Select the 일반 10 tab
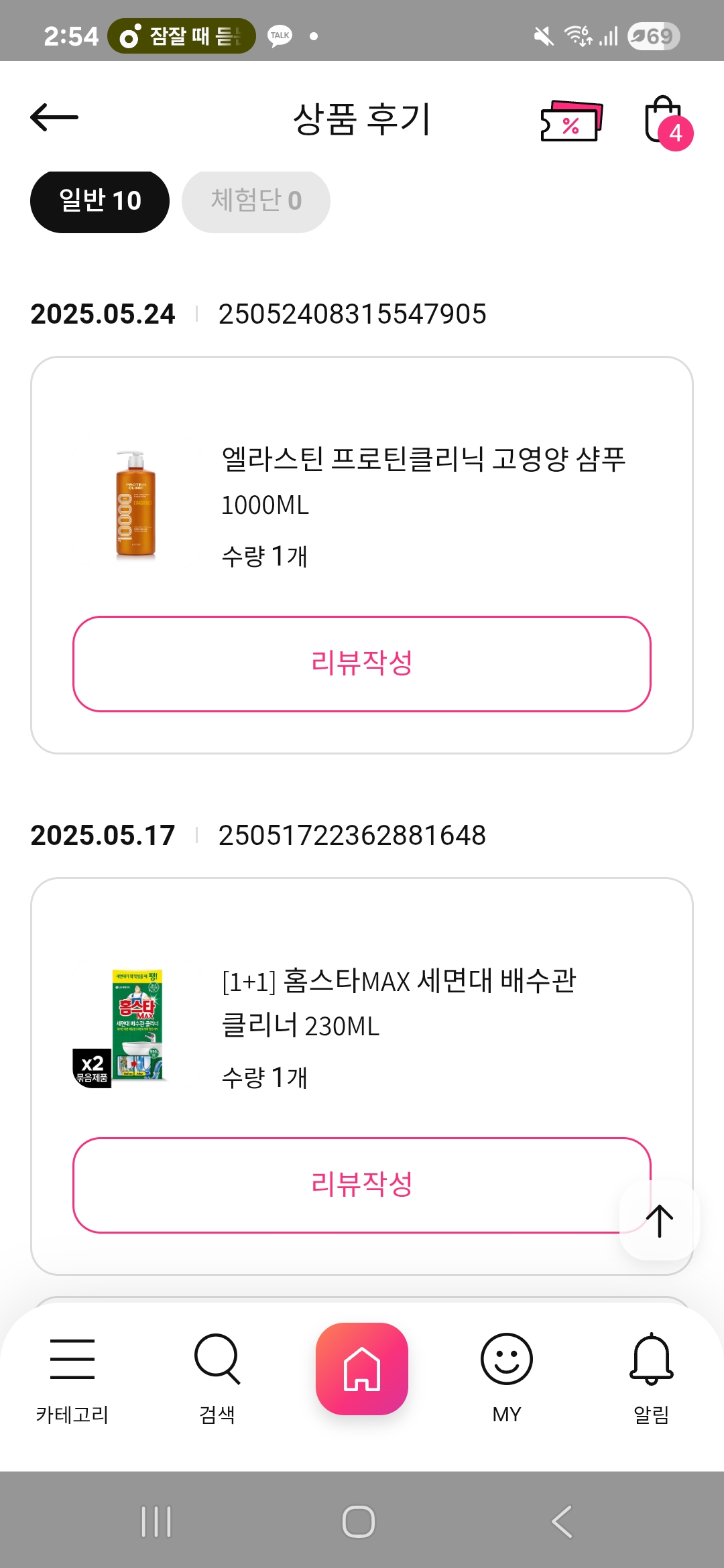 pos(100,201)
